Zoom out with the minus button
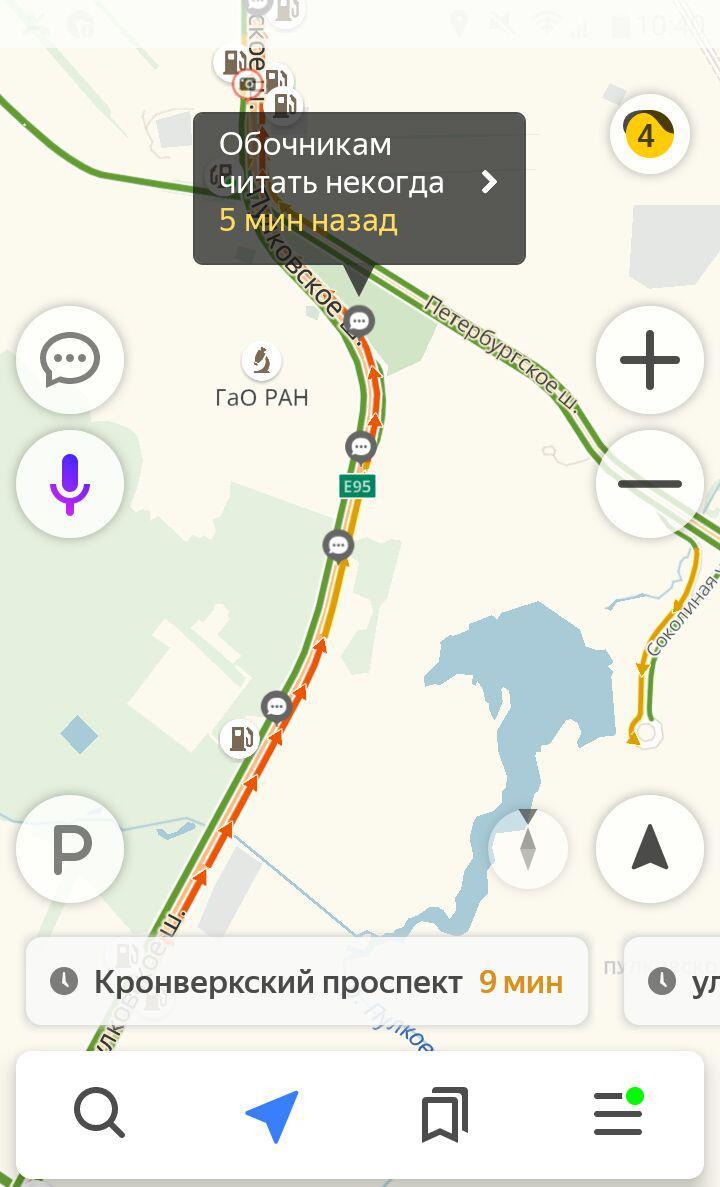 tap(650, 484)
